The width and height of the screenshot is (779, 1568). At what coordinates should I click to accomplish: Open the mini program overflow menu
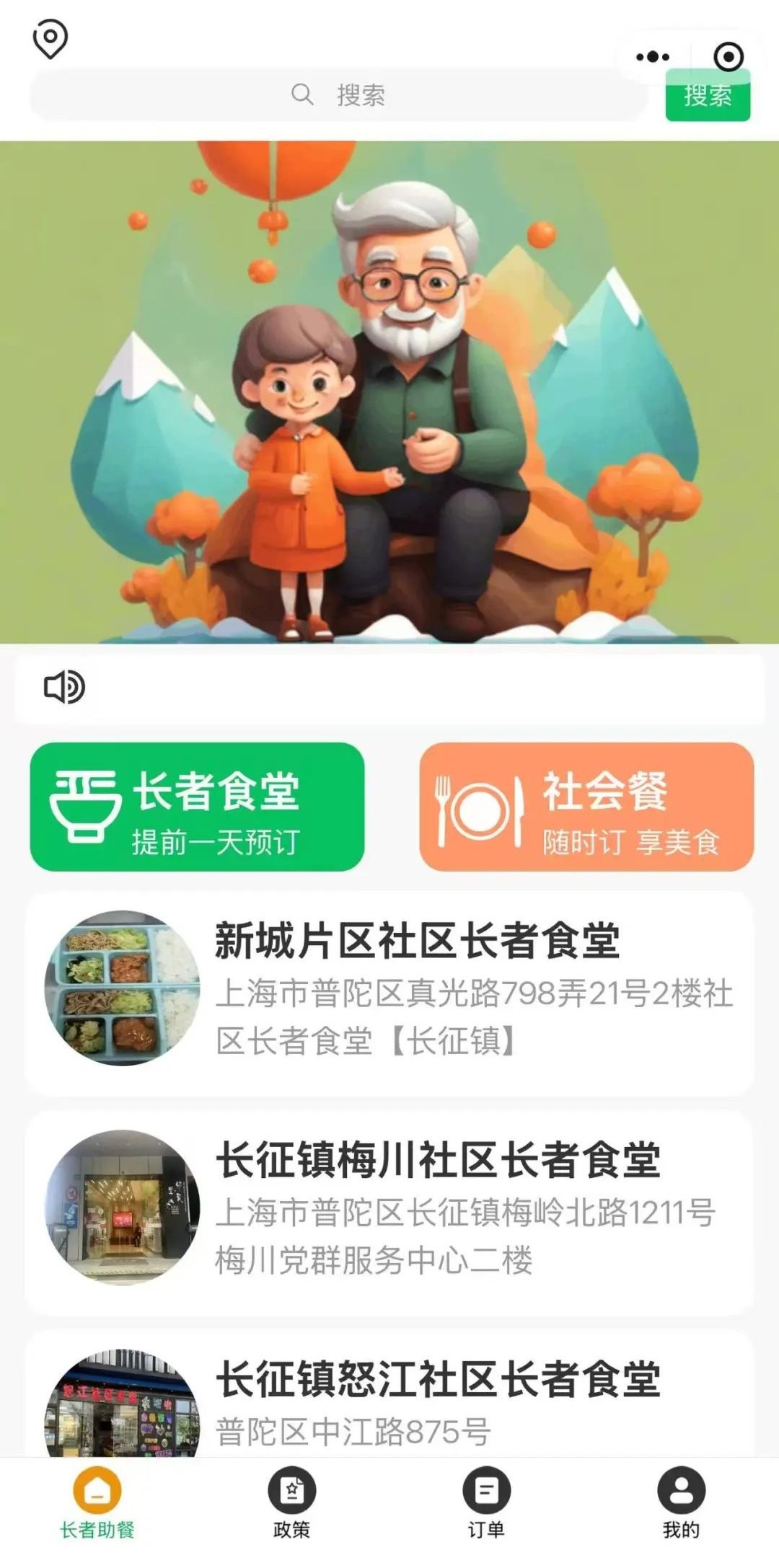pyautogui.click(x=653, y=57)
